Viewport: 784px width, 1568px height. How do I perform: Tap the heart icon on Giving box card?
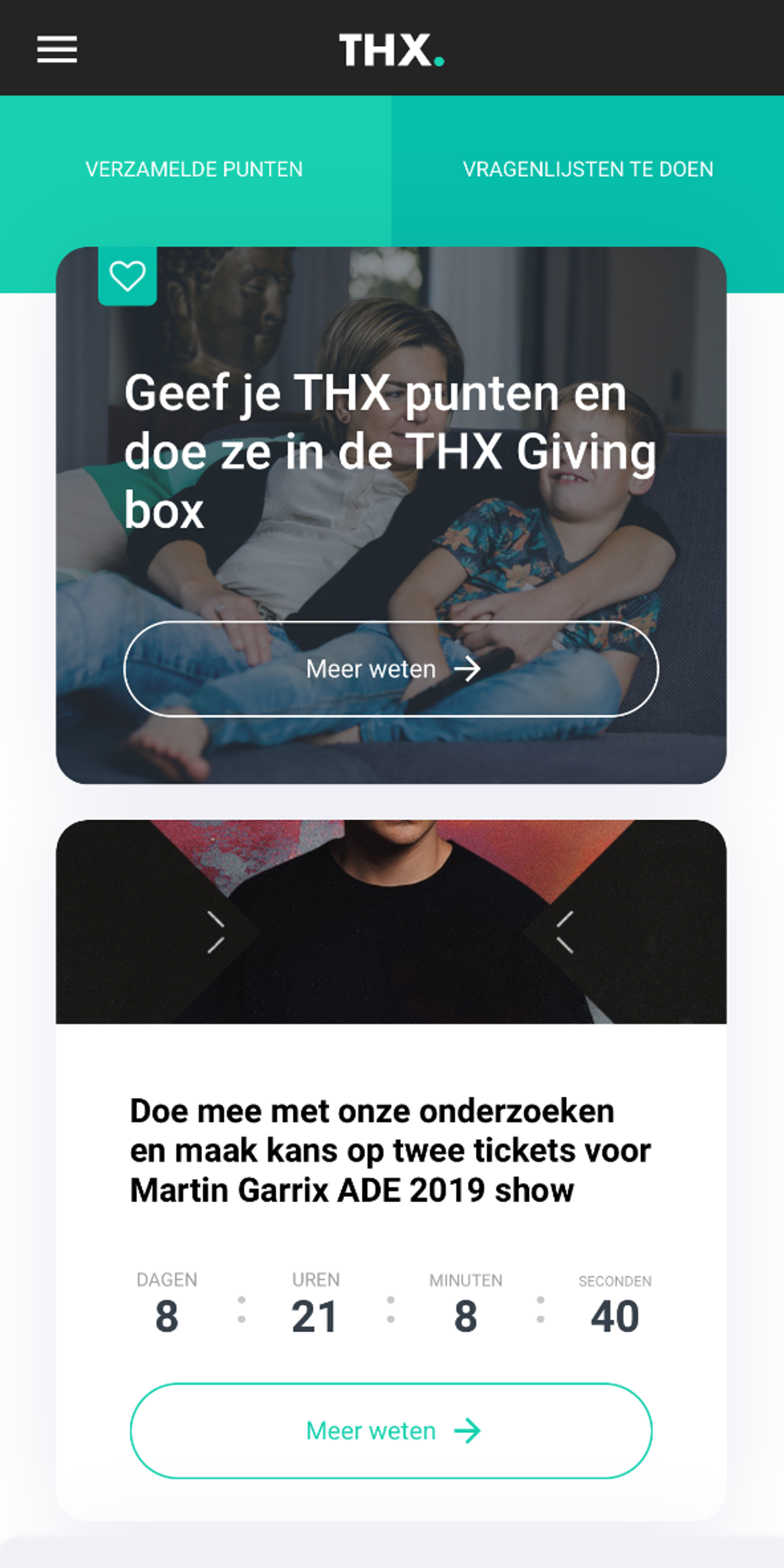(x=128, y=276)
